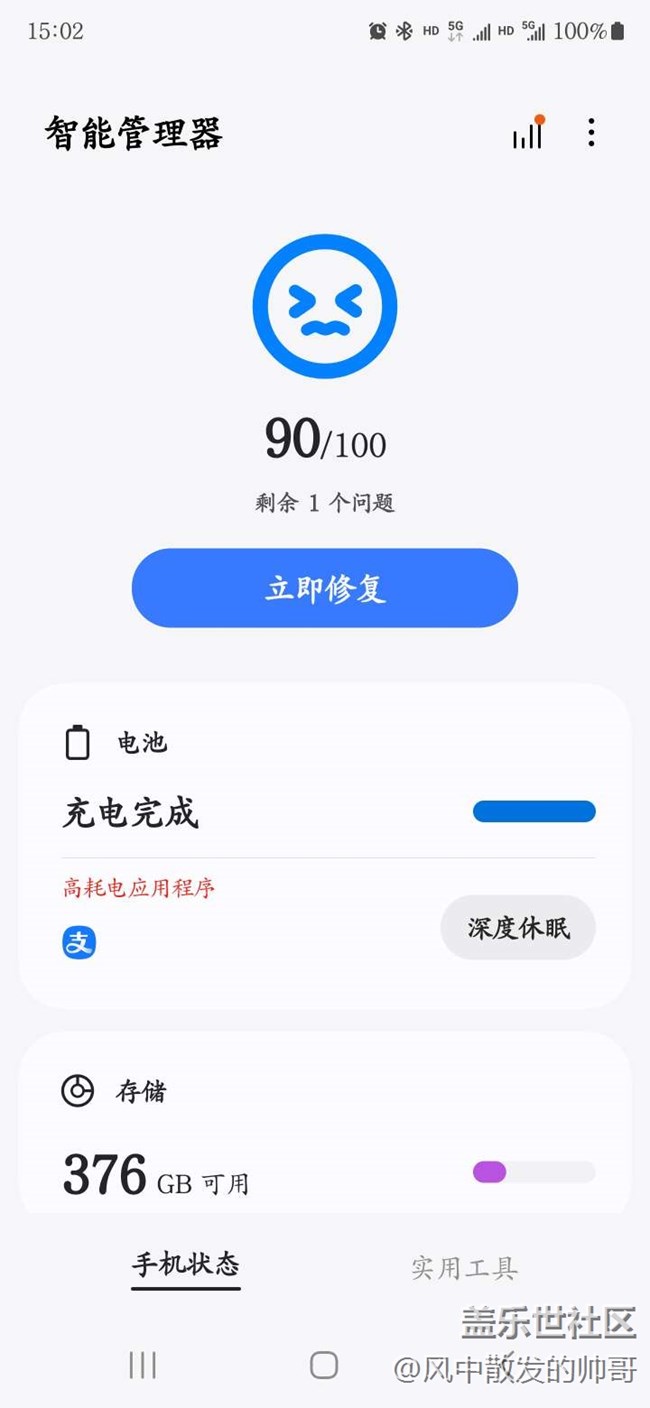Switch to the 手机状态 tab
This screenshot has height=1408, width=650.
(186, 1265)
